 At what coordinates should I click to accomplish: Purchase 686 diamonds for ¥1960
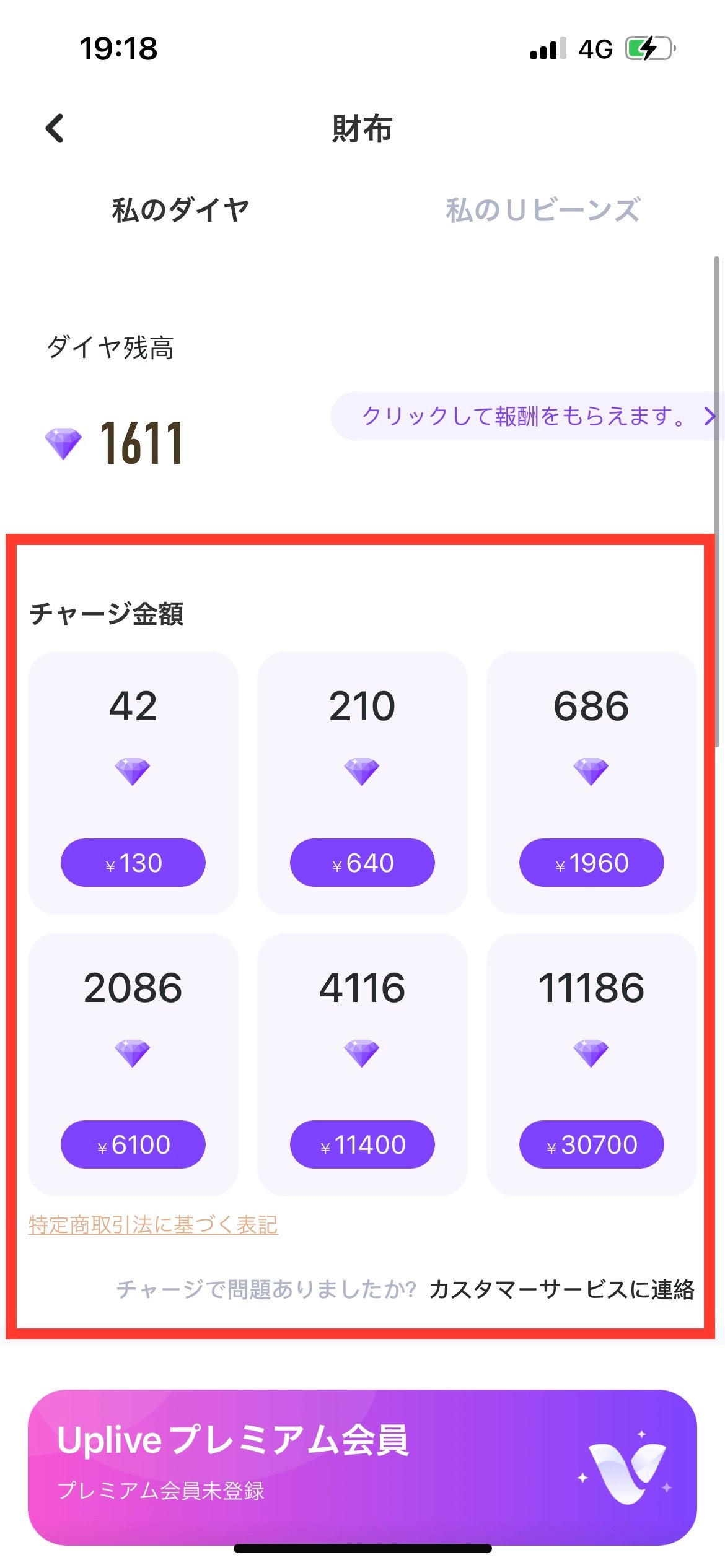point(591,862)
